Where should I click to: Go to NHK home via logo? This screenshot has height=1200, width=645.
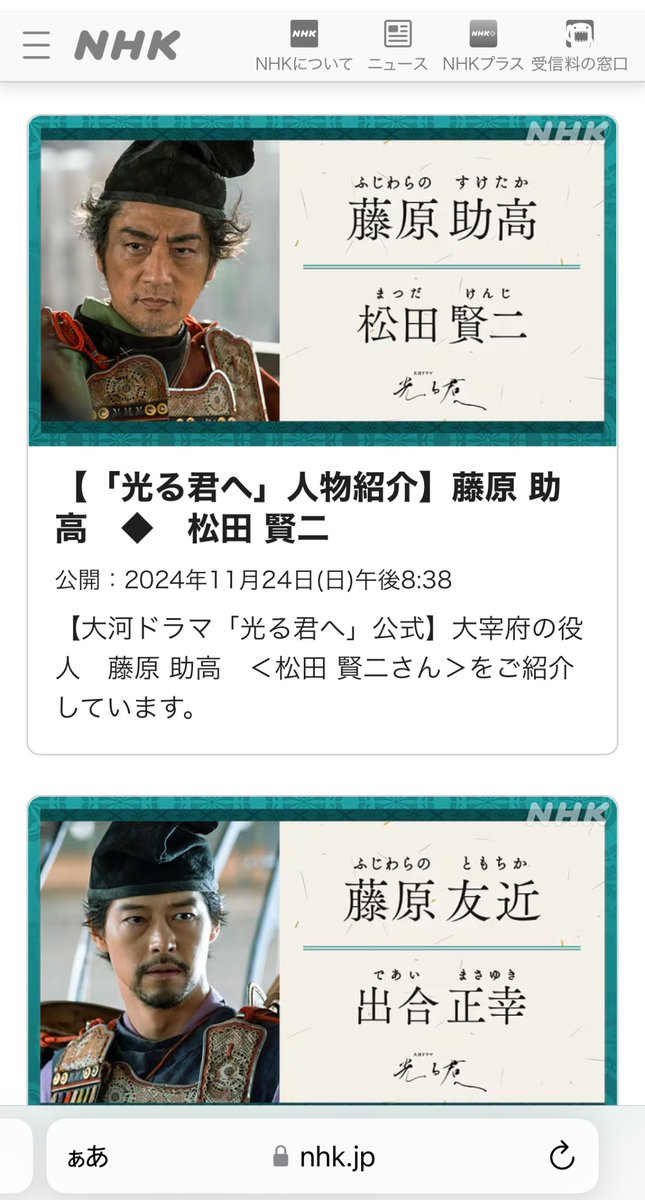coord(127,45)
